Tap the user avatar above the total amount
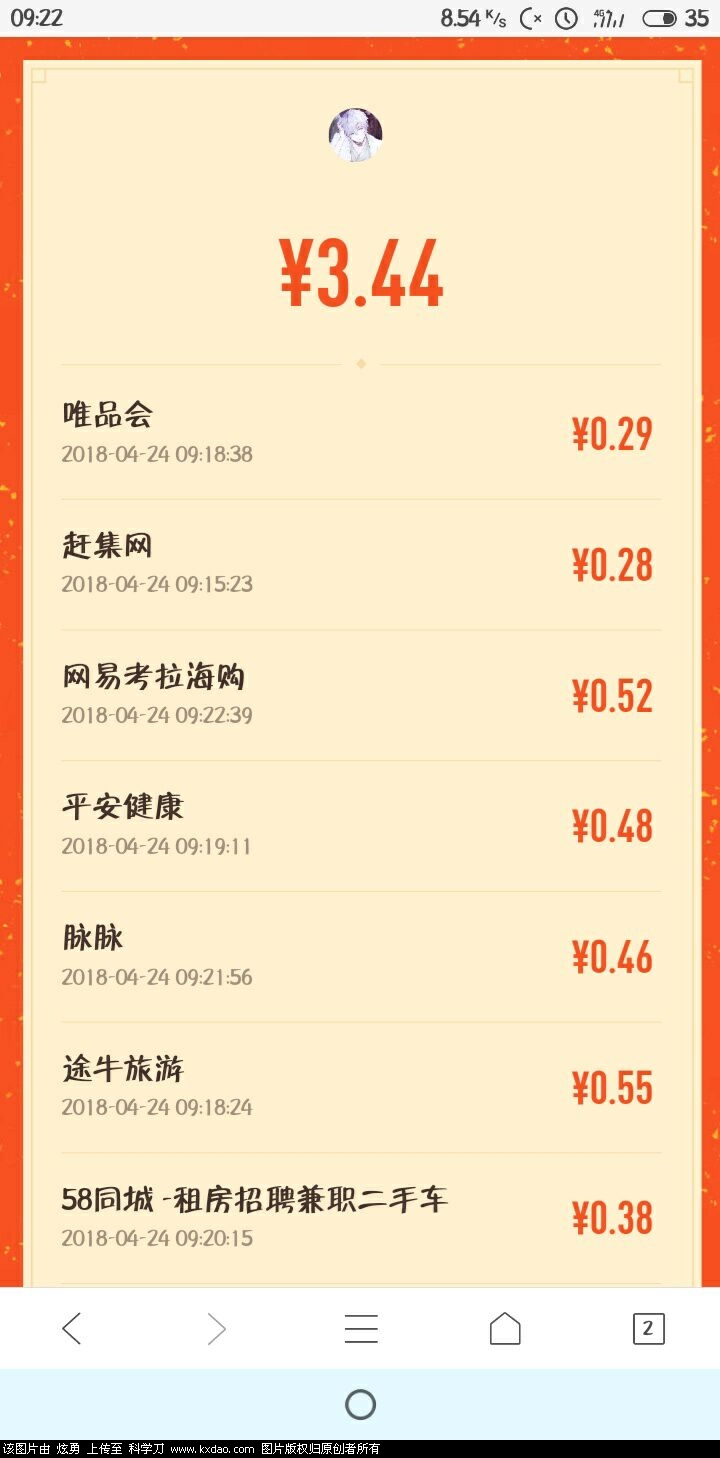The width and height of the screenshot is (720, 1458). (x=357, y=135)
